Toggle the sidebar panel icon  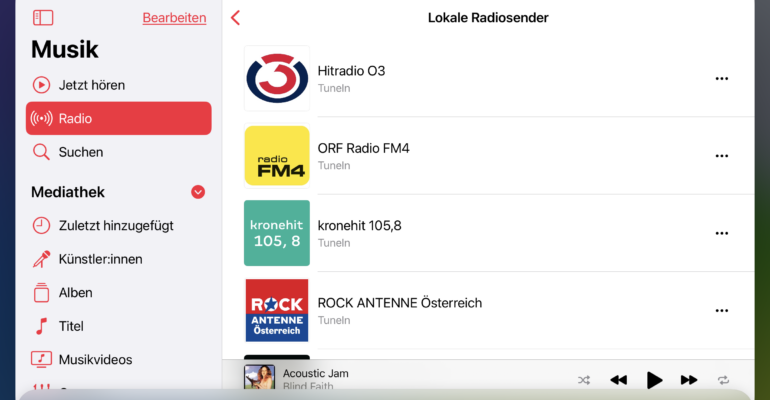[x=43, y=18]
